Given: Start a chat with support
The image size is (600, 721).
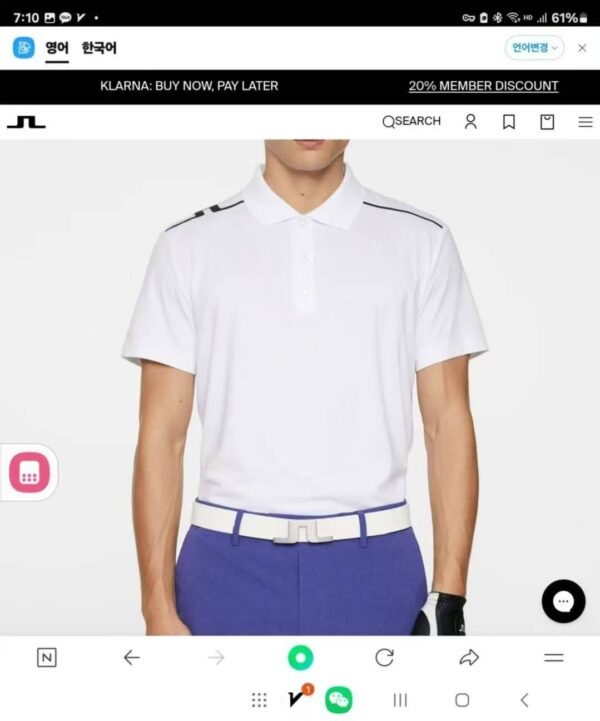Looking at the screenshot, I should click(x=563, y=601).
